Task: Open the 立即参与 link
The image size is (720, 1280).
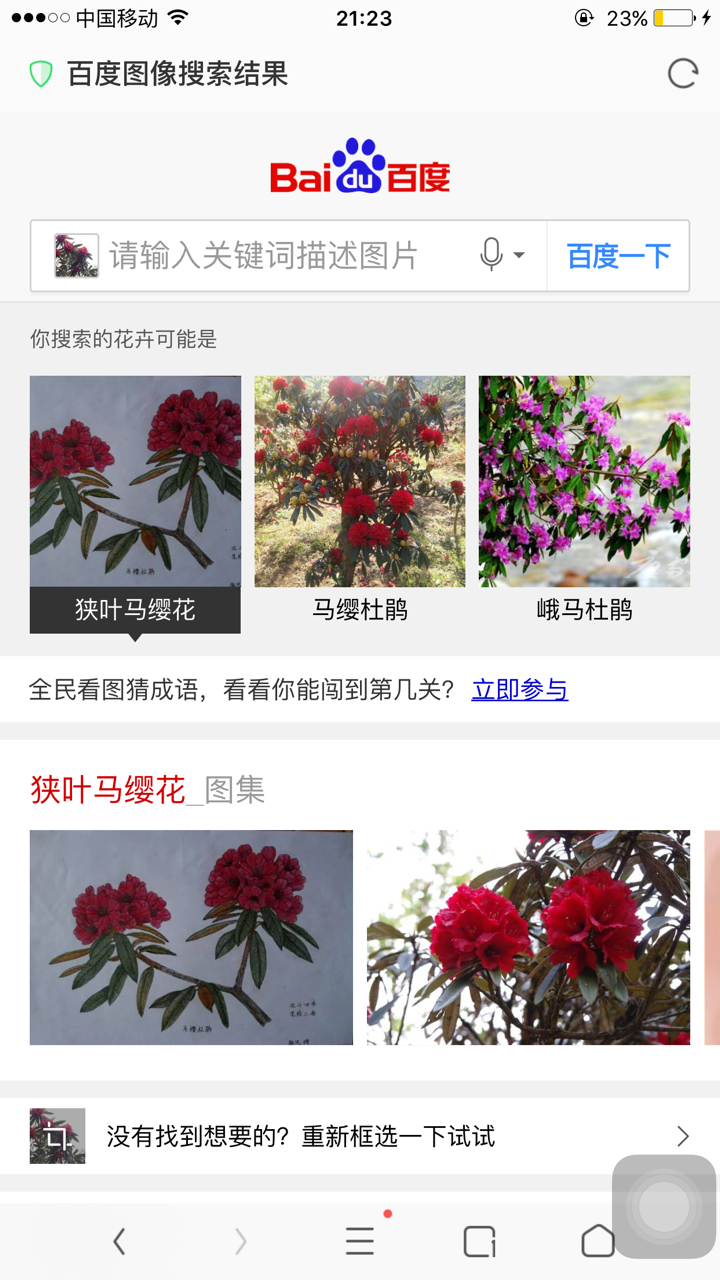Action: [520, 689]
